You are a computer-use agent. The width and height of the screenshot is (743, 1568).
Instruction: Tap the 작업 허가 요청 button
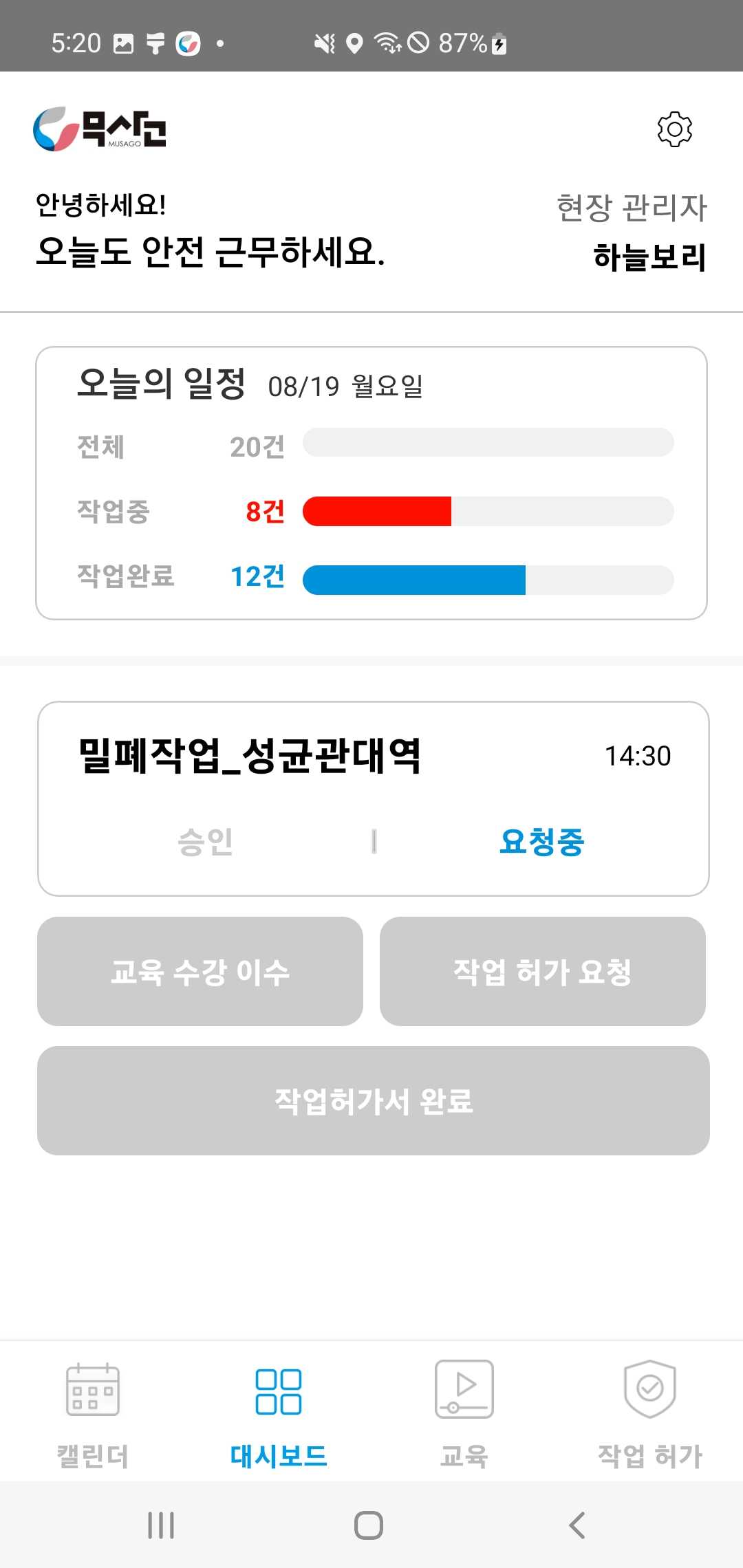click(543, 971)
